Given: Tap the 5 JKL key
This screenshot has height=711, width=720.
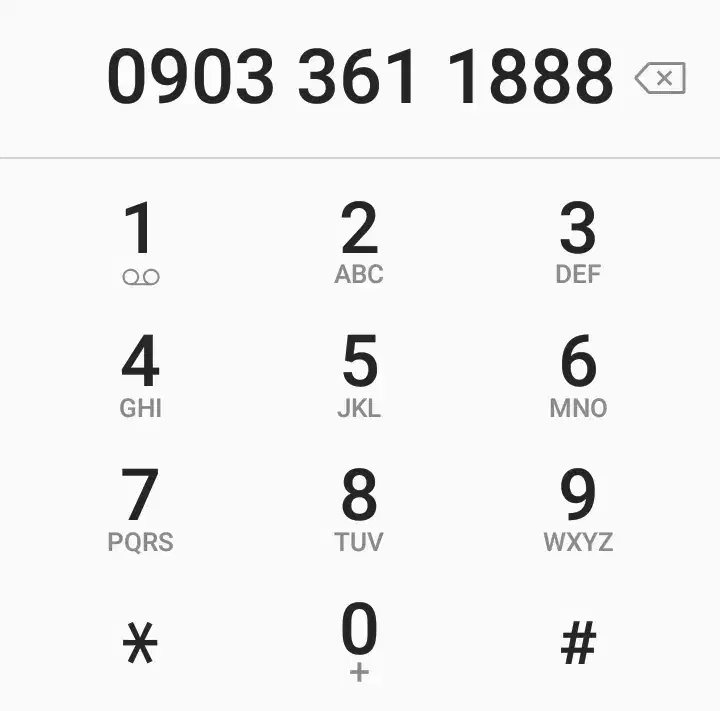Looking at the screenshot, I should click(359, 375).
